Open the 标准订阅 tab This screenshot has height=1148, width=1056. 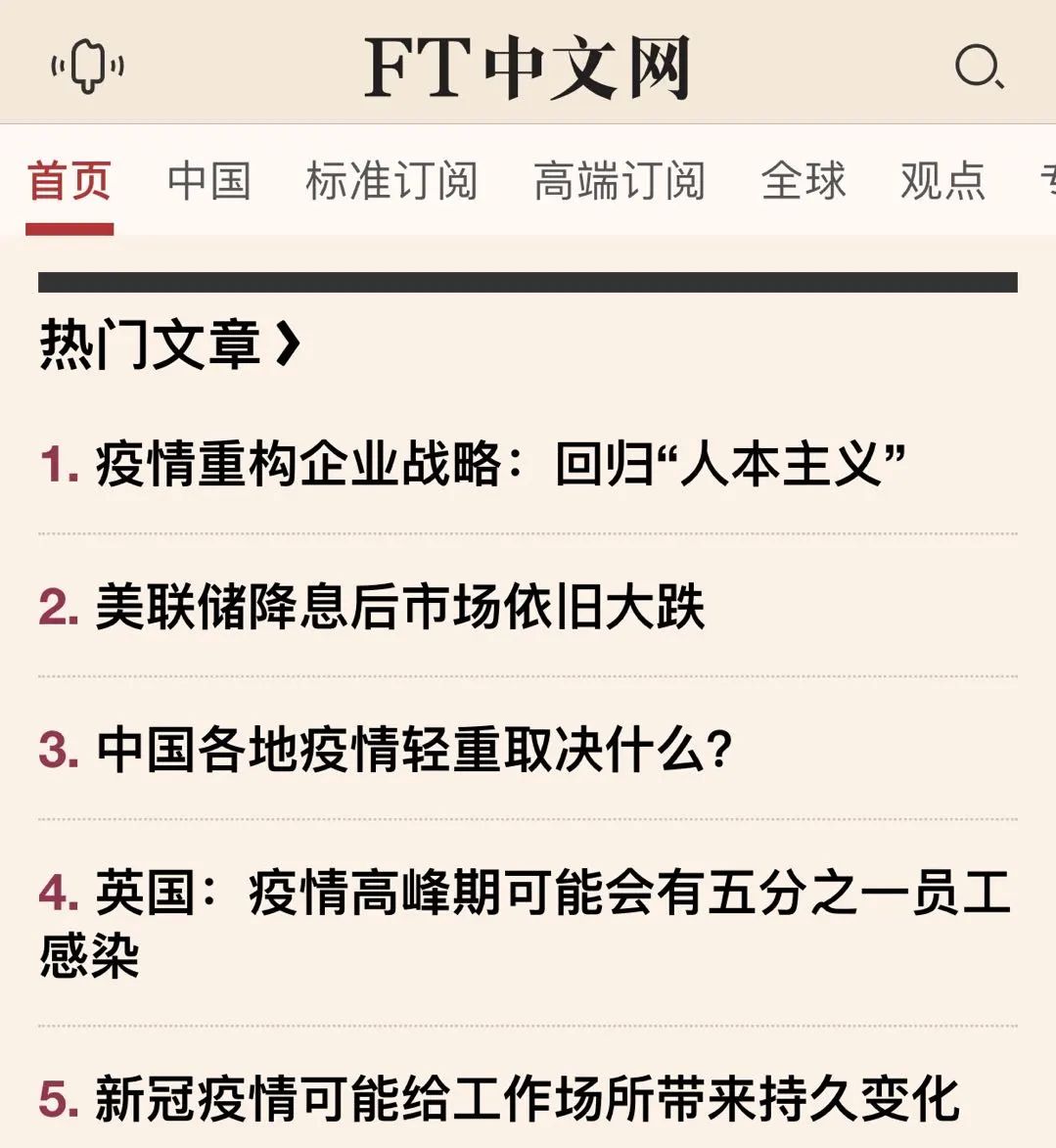tap(391, 181)
